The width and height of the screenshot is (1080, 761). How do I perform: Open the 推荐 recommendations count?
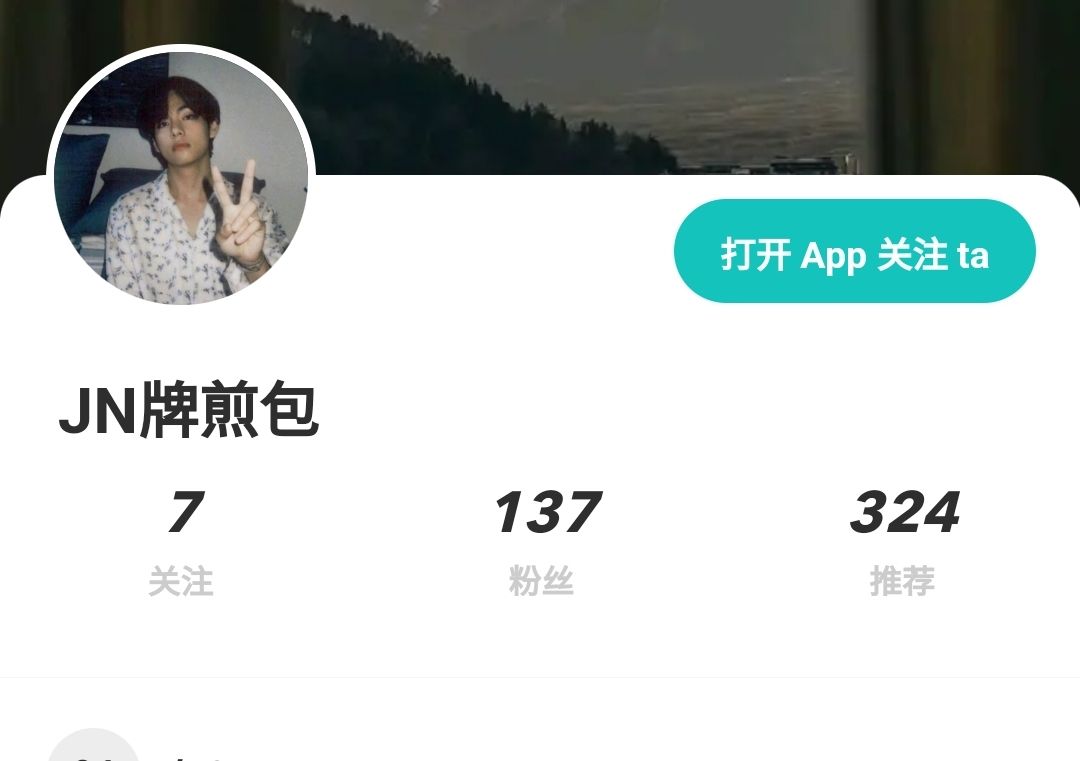pos(903,542)
